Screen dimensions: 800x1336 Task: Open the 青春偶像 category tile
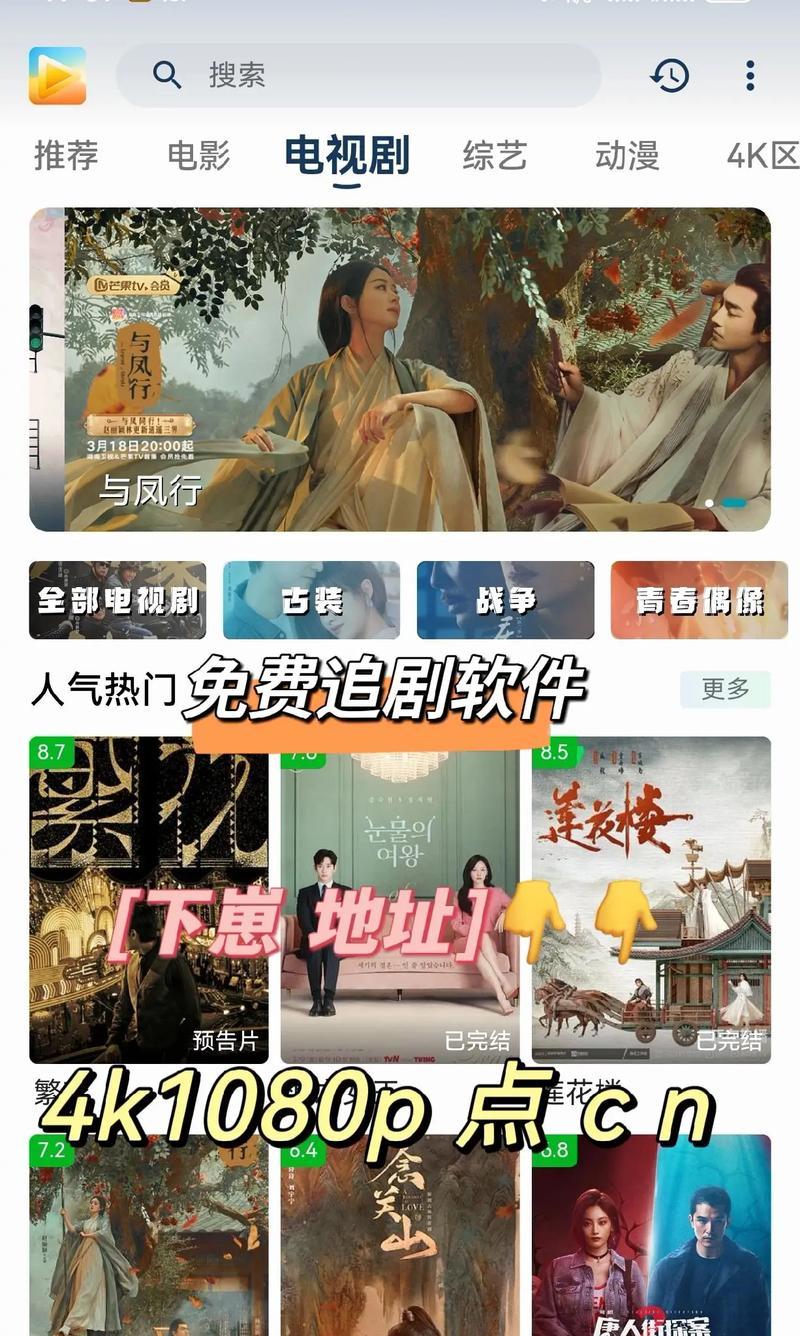[x=699, y=600]
